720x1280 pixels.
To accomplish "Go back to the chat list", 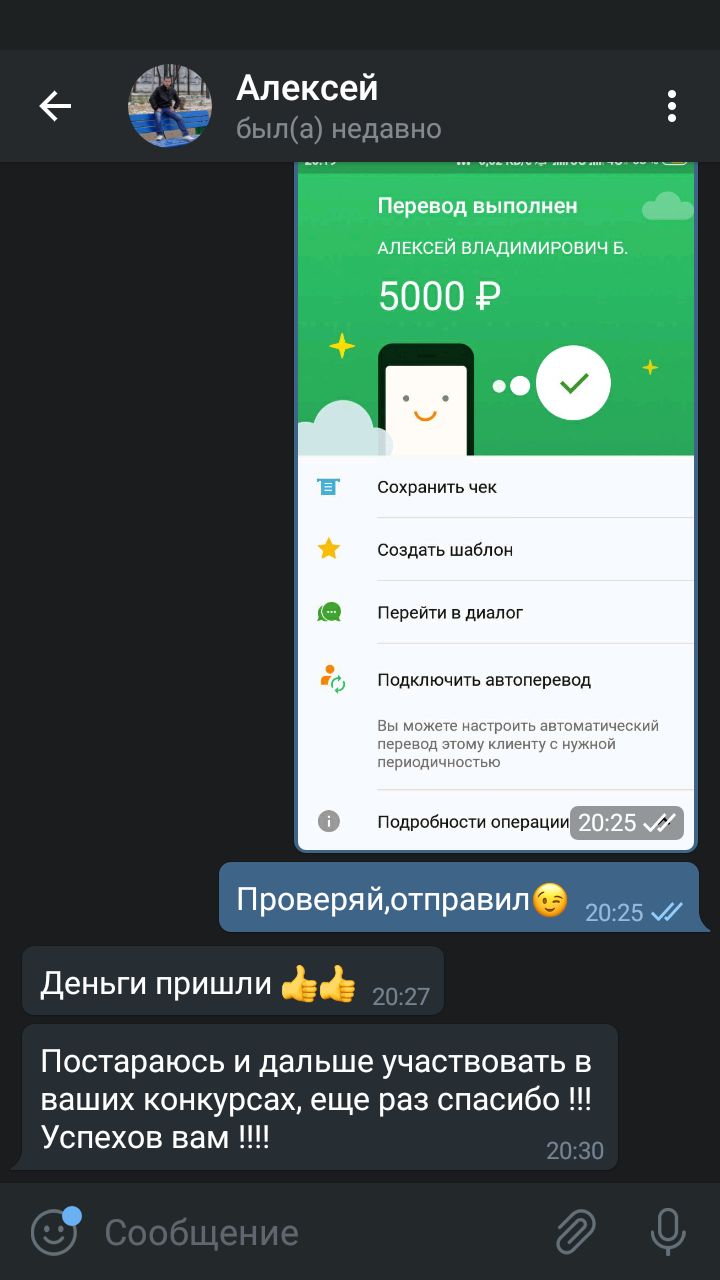I will [x=55, y=106].
